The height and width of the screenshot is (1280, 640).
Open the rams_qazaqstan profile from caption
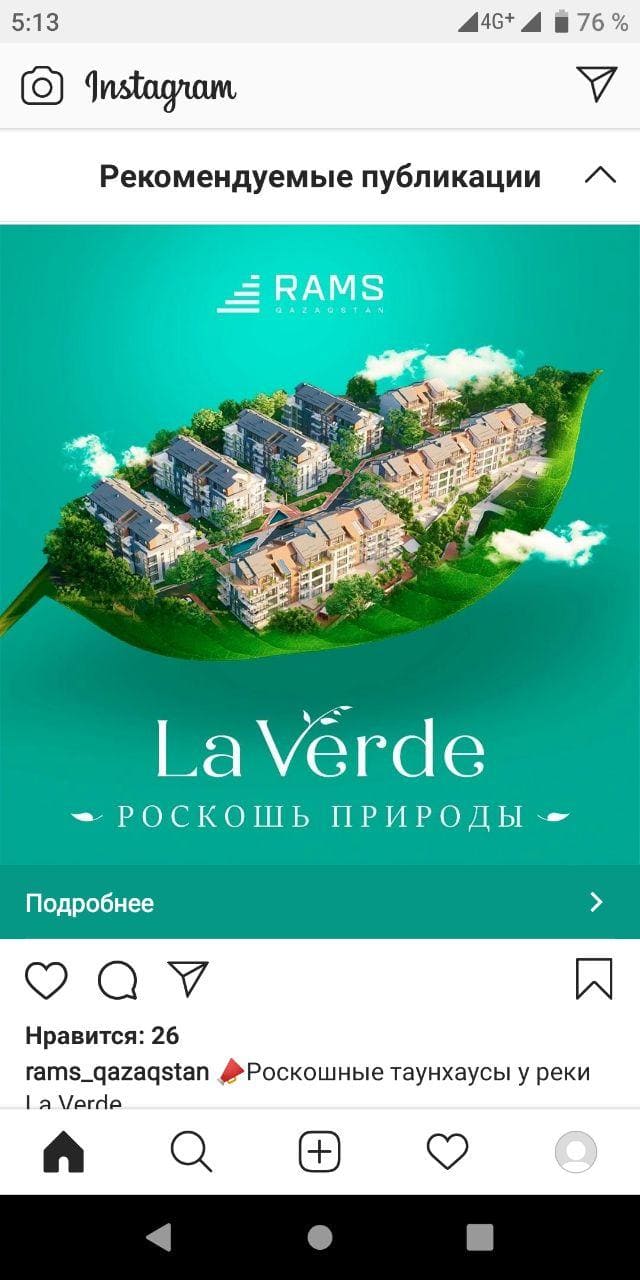tap(117, 1073)
